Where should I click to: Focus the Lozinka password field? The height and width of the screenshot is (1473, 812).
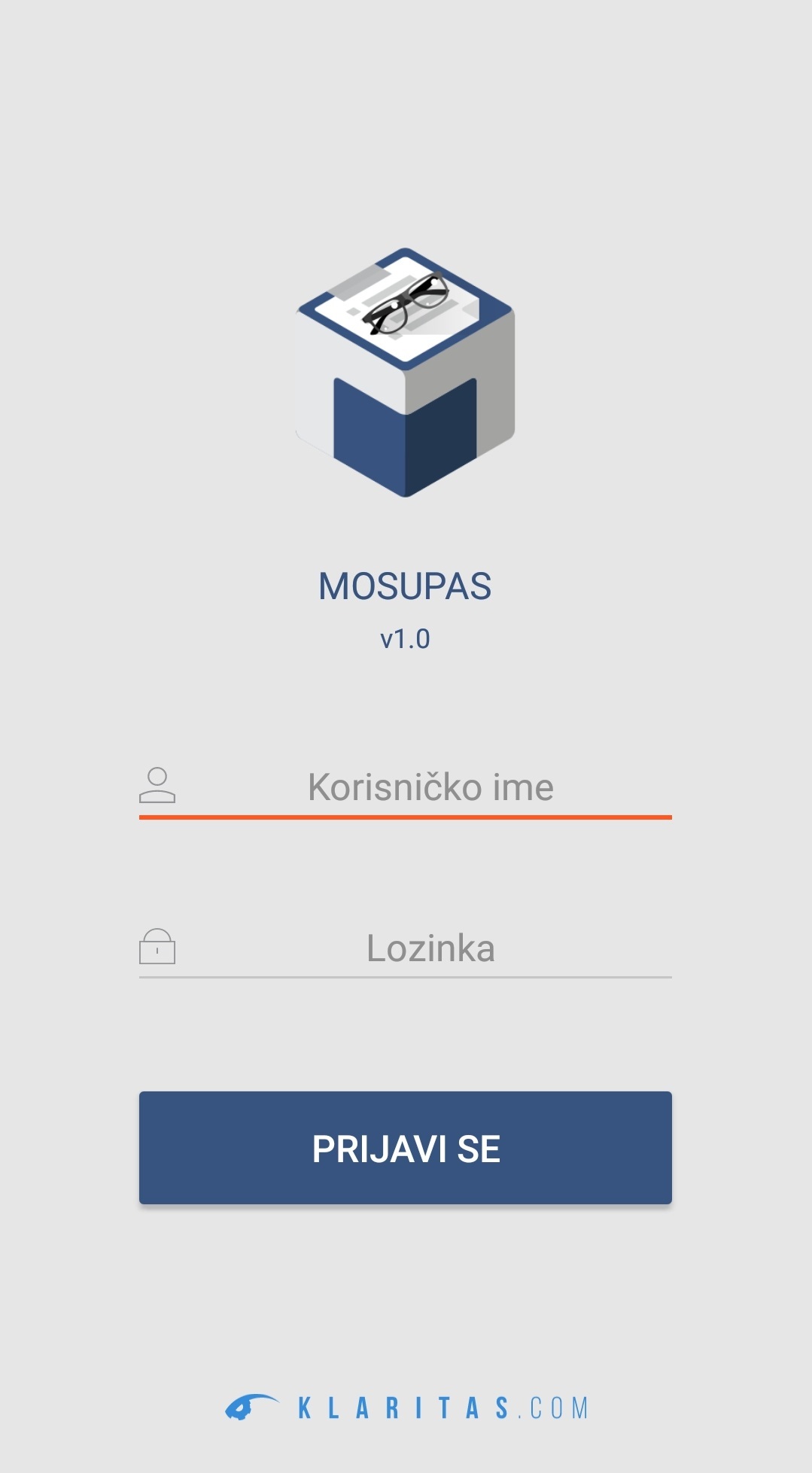(x=430, y=948)
